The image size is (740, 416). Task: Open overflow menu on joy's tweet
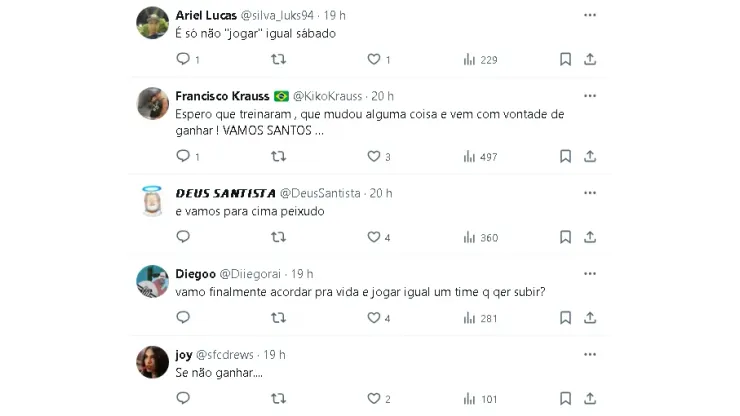(x=590, y=354)
